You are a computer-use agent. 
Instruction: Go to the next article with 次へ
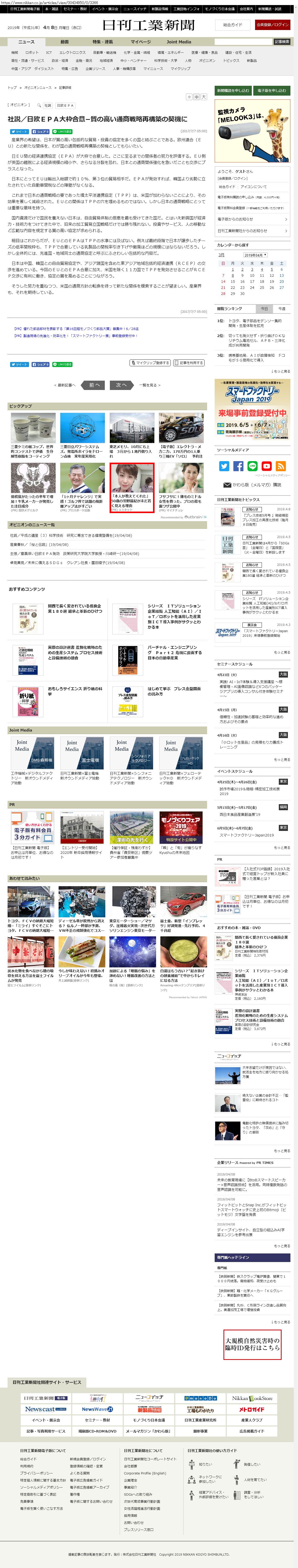coord(121,385)
